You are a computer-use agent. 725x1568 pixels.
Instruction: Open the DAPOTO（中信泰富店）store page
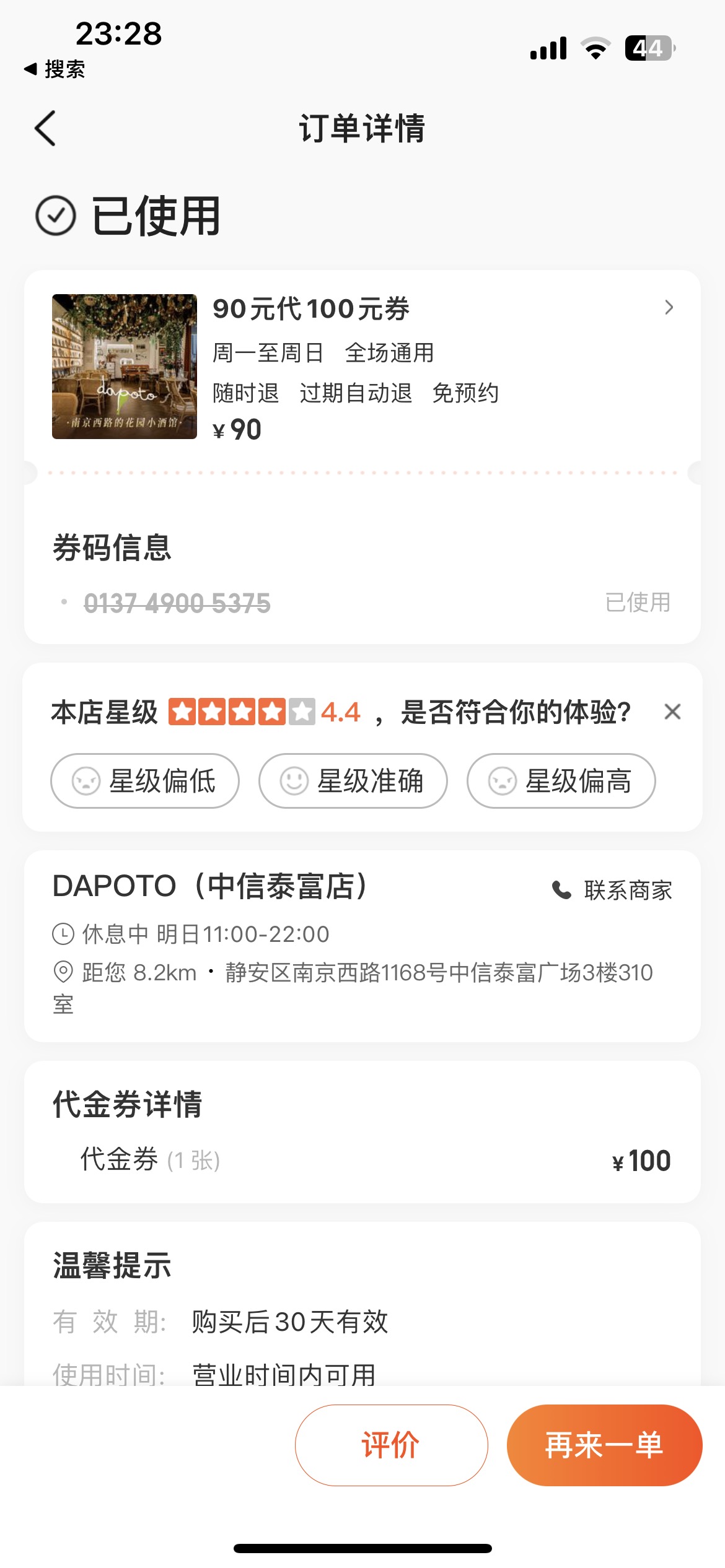tap(211, 886)
